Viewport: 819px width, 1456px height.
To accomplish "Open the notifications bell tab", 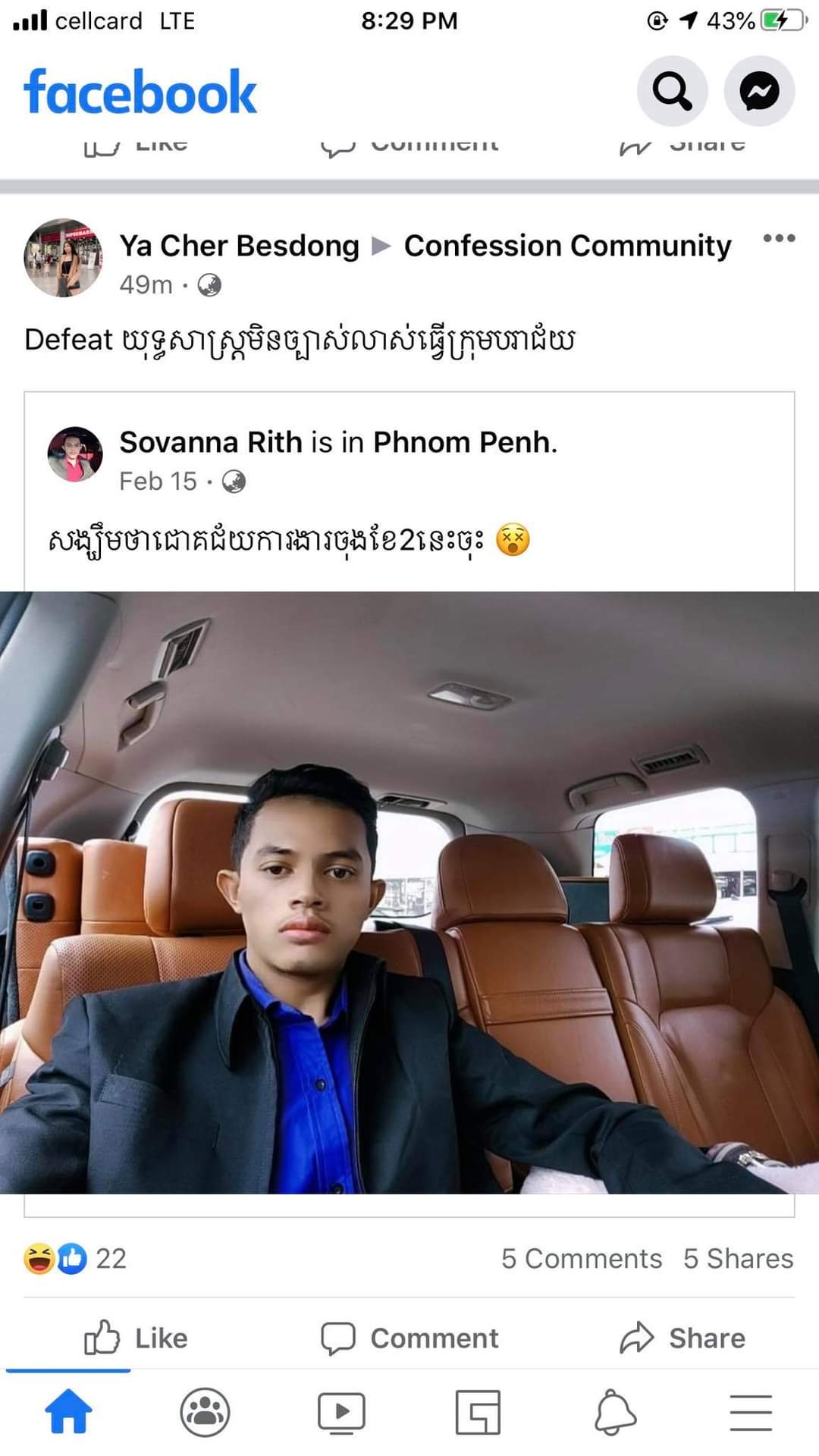I will pyautogui.click(x=614, y=1413).
